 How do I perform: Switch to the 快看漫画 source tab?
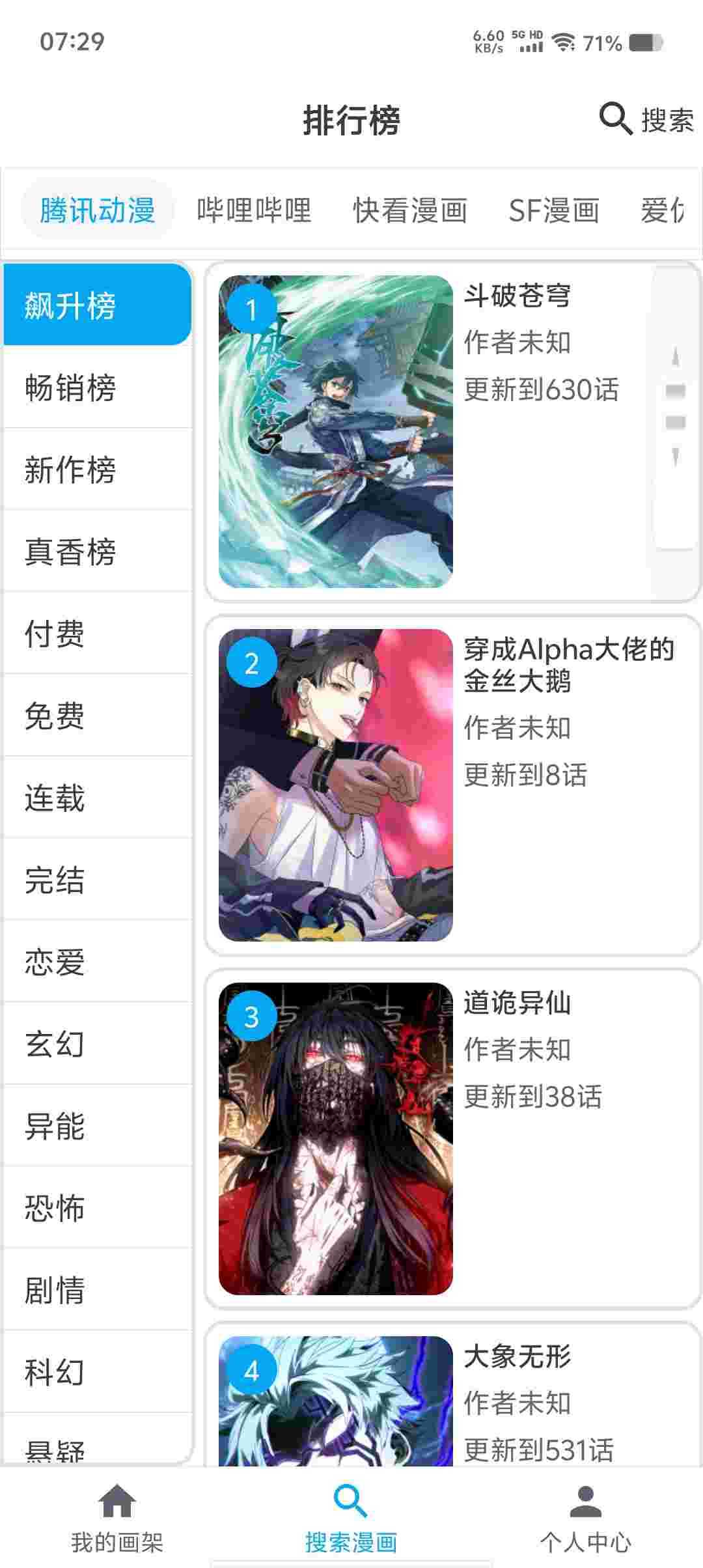[x=410, y=210]
